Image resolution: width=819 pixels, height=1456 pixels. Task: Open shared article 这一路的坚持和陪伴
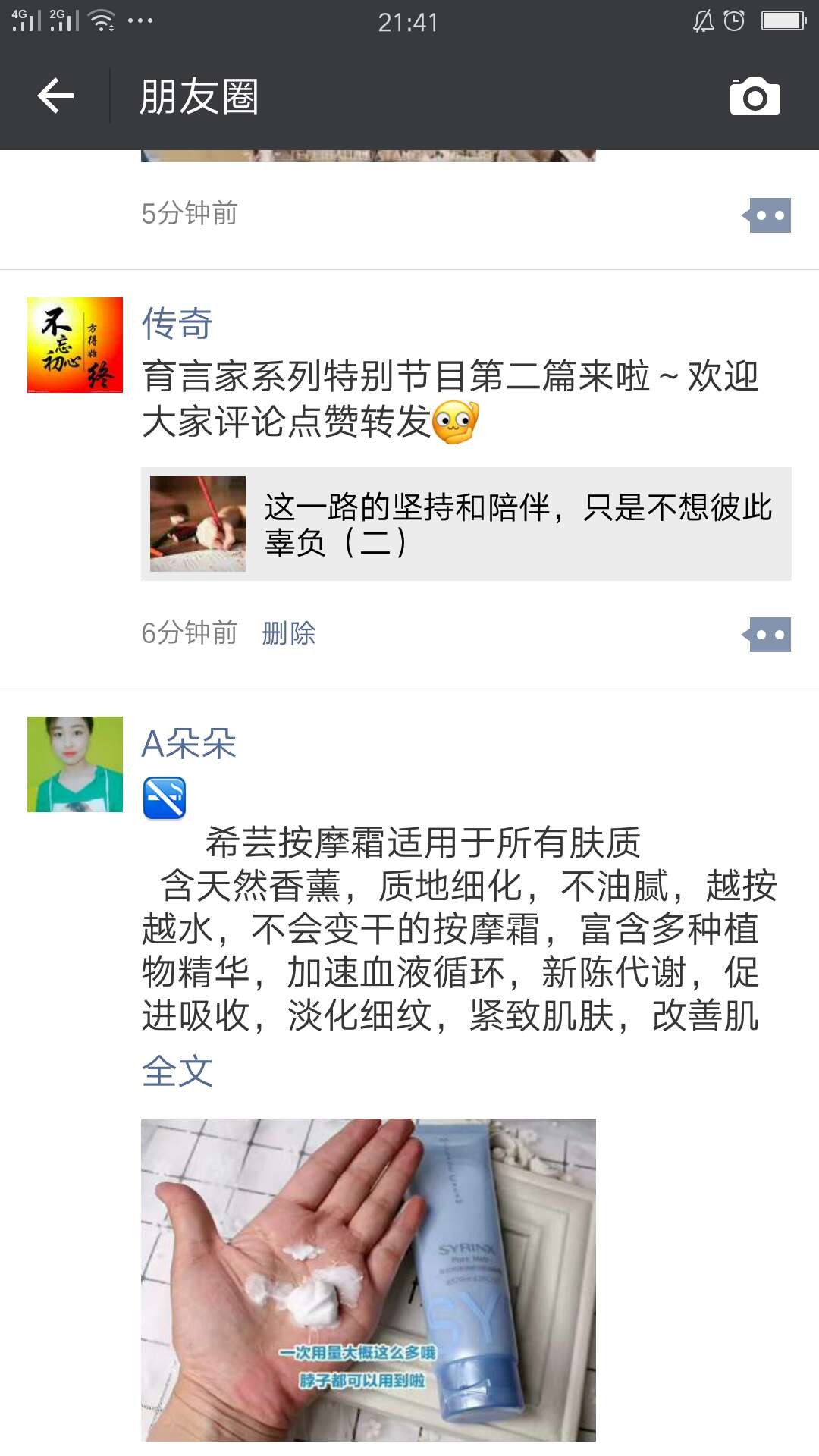pyautogui.click(x=466, y=524)
